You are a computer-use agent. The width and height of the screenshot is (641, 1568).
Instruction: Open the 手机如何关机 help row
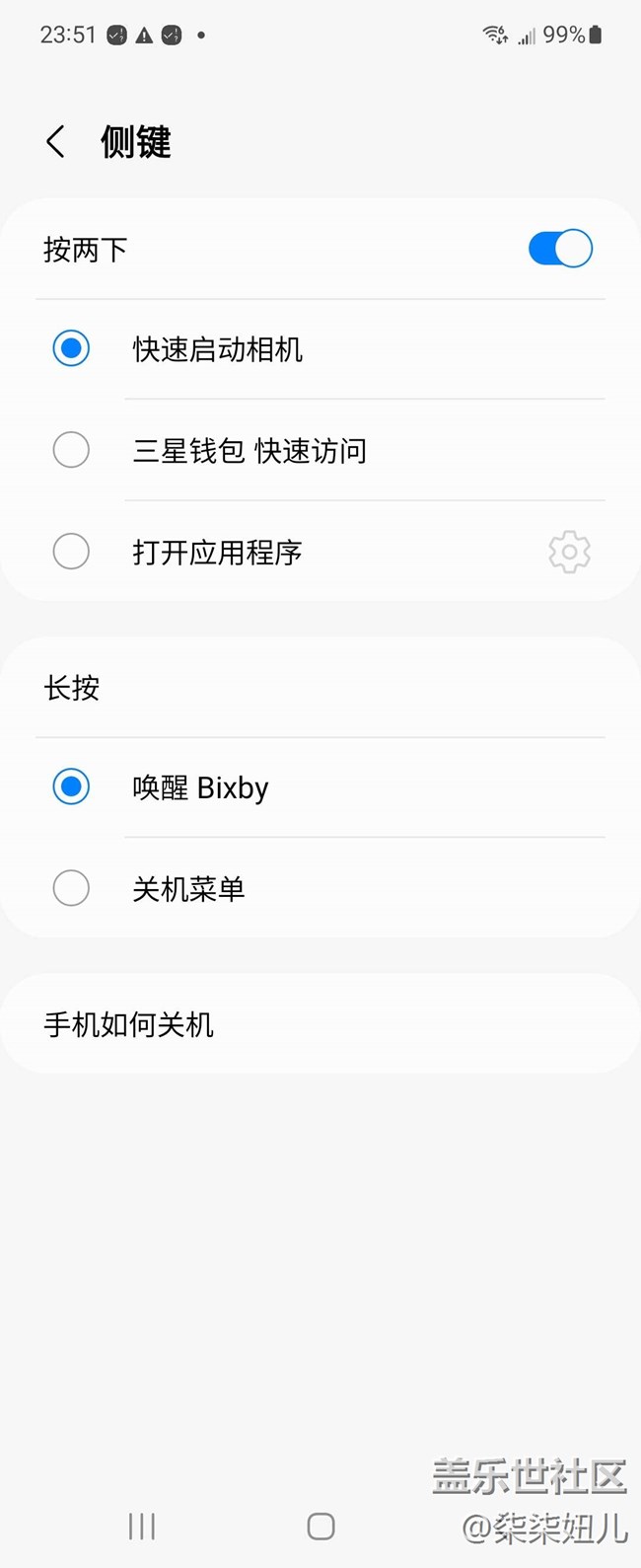coord(128,1024)
